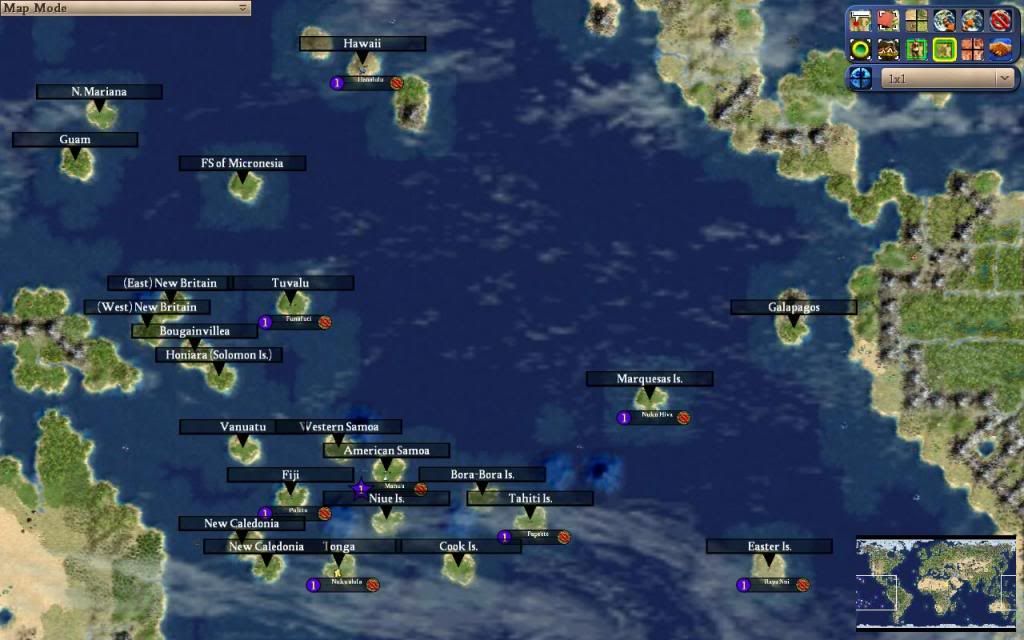The width and height of the screenshot is (1024, 640).
Task: Select the orange four-tile territory tool
Action: click(x=971, y=48)
